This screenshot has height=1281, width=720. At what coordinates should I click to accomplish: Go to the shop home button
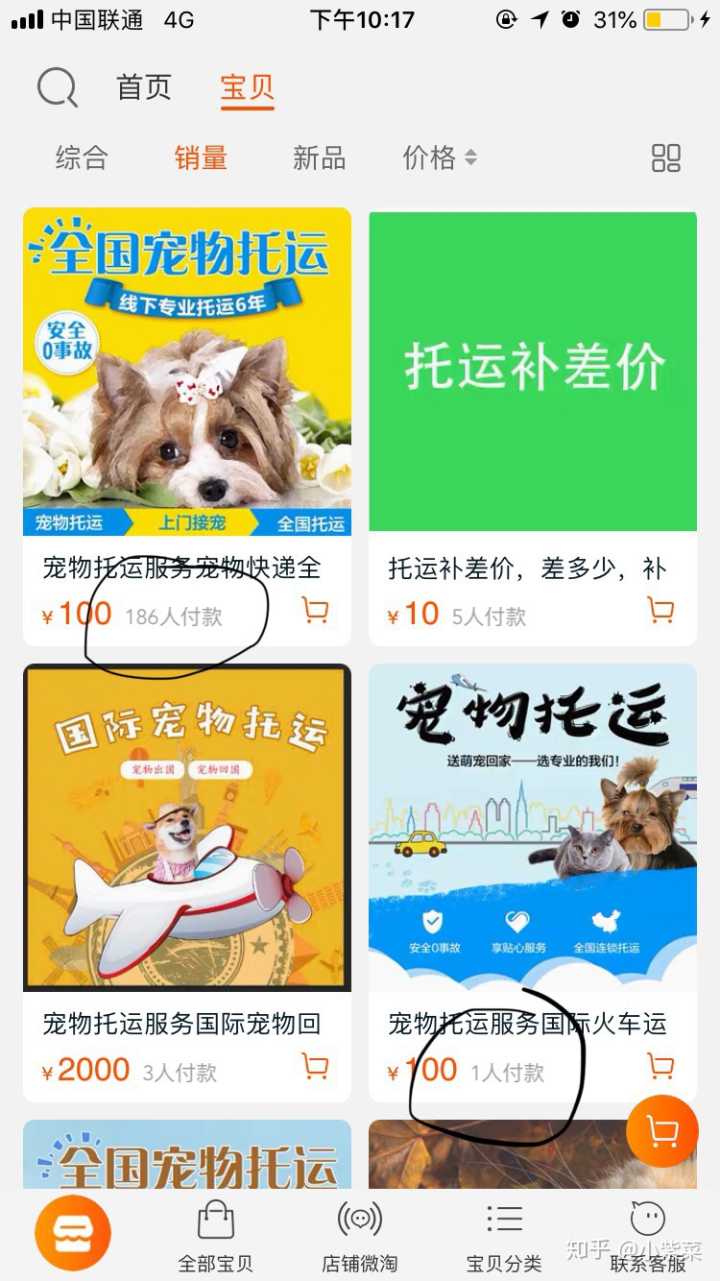tap(73, 1232)
